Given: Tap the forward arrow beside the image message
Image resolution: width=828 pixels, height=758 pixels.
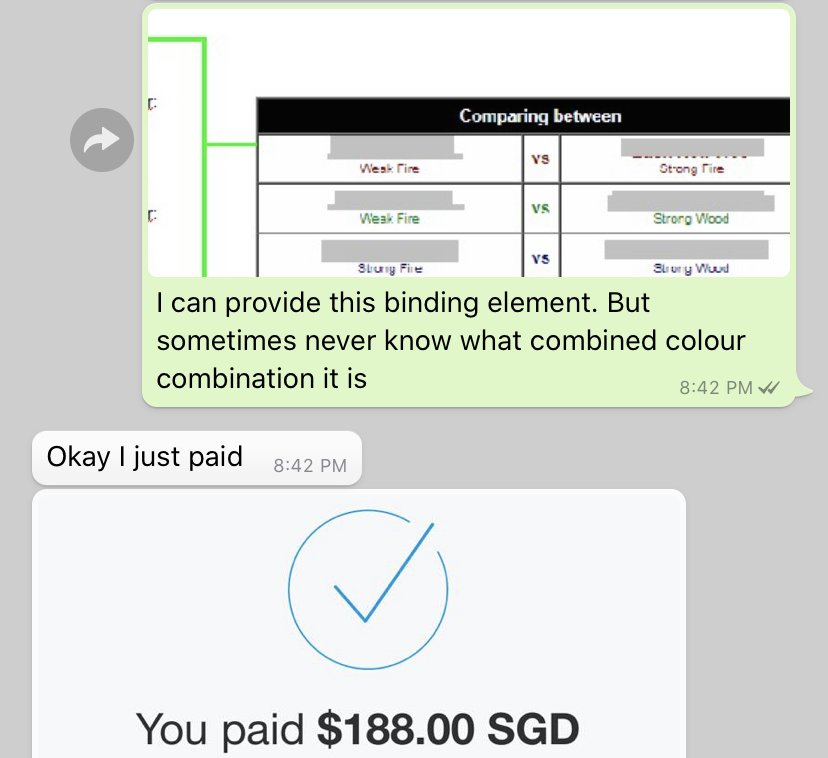Looking at the screenshot, I should 102,142.
